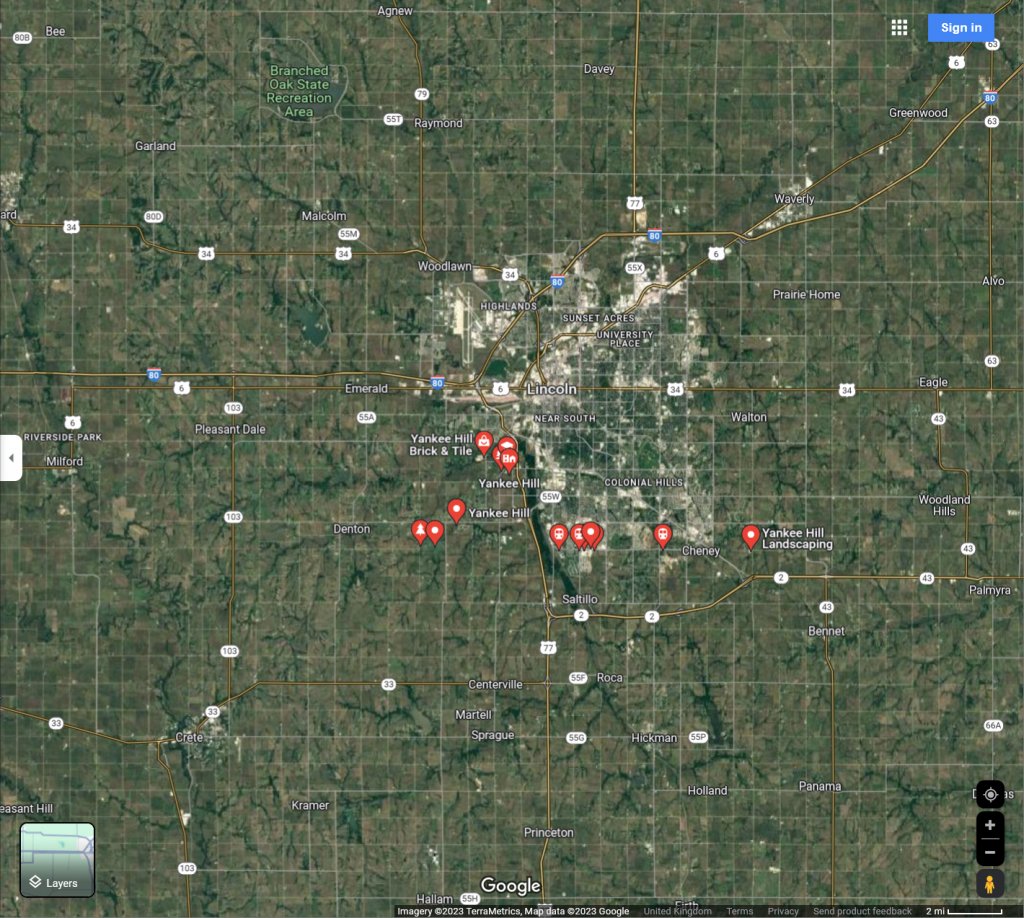Zoom in on the map

click(990, 825)
